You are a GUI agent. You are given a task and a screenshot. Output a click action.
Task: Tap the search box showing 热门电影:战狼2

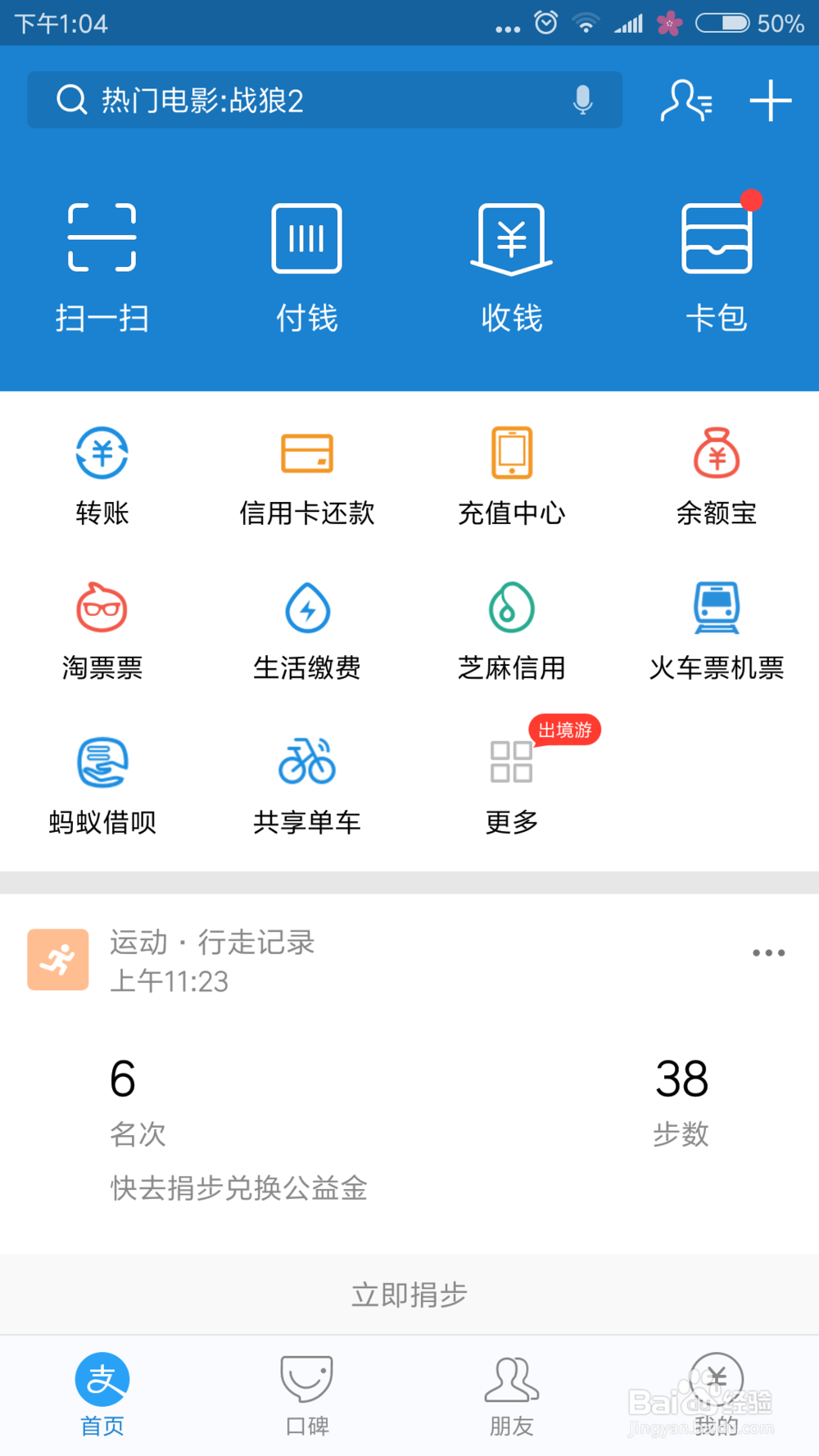click(x=324, y=100)
